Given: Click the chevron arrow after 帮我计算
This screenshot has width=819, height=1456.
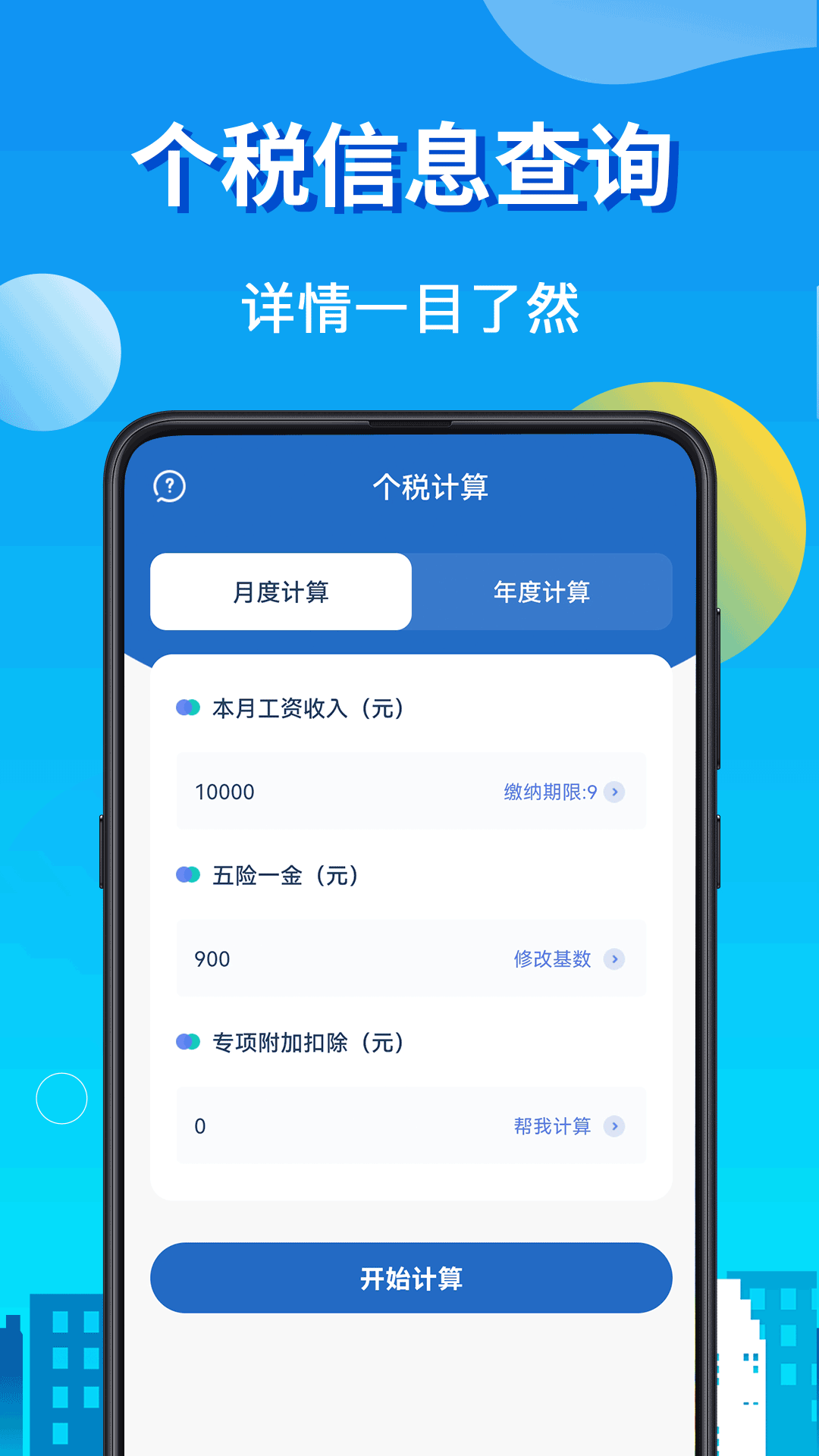Looking at the screenshot, I should [613, 1126].
